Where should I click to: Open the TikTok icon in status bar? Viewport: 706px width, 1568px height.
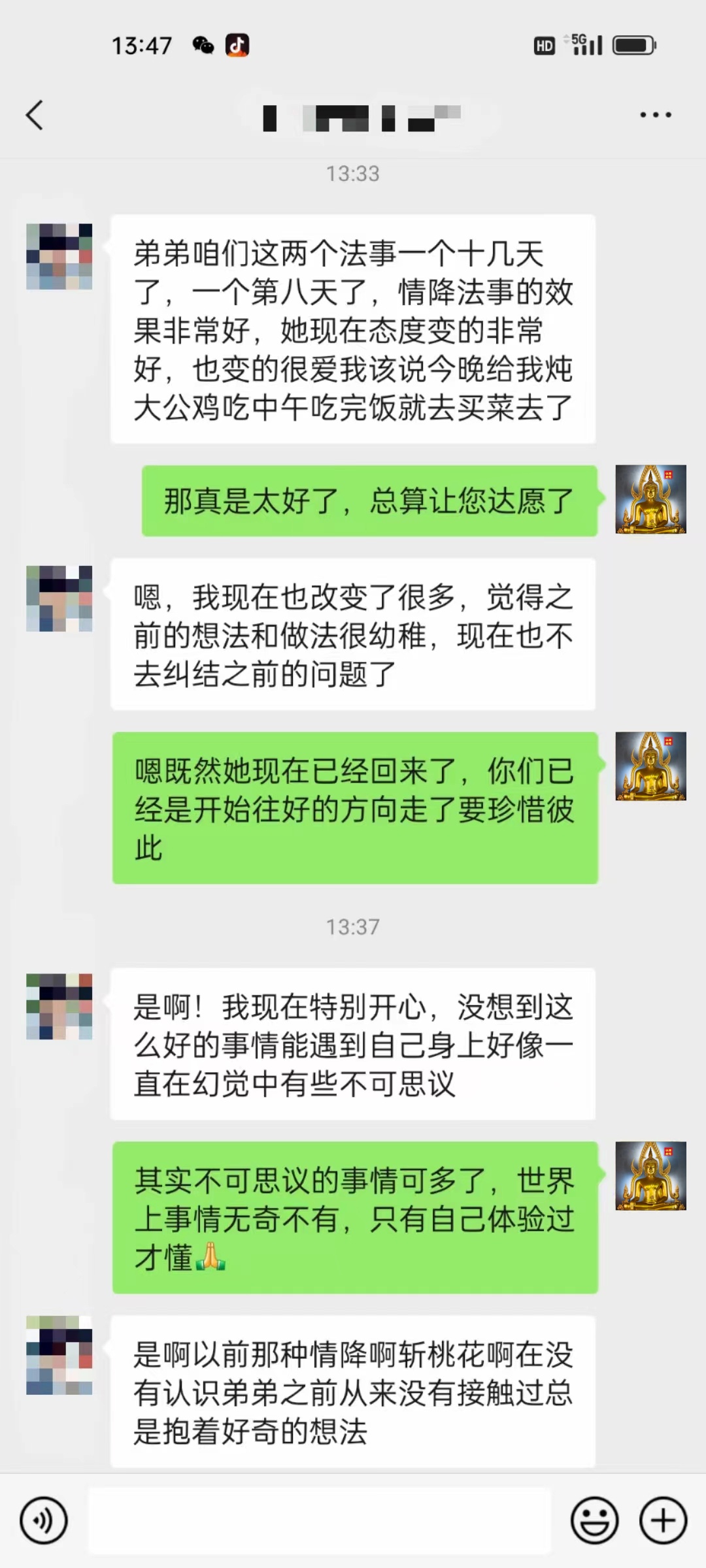[x=238, y=44]
